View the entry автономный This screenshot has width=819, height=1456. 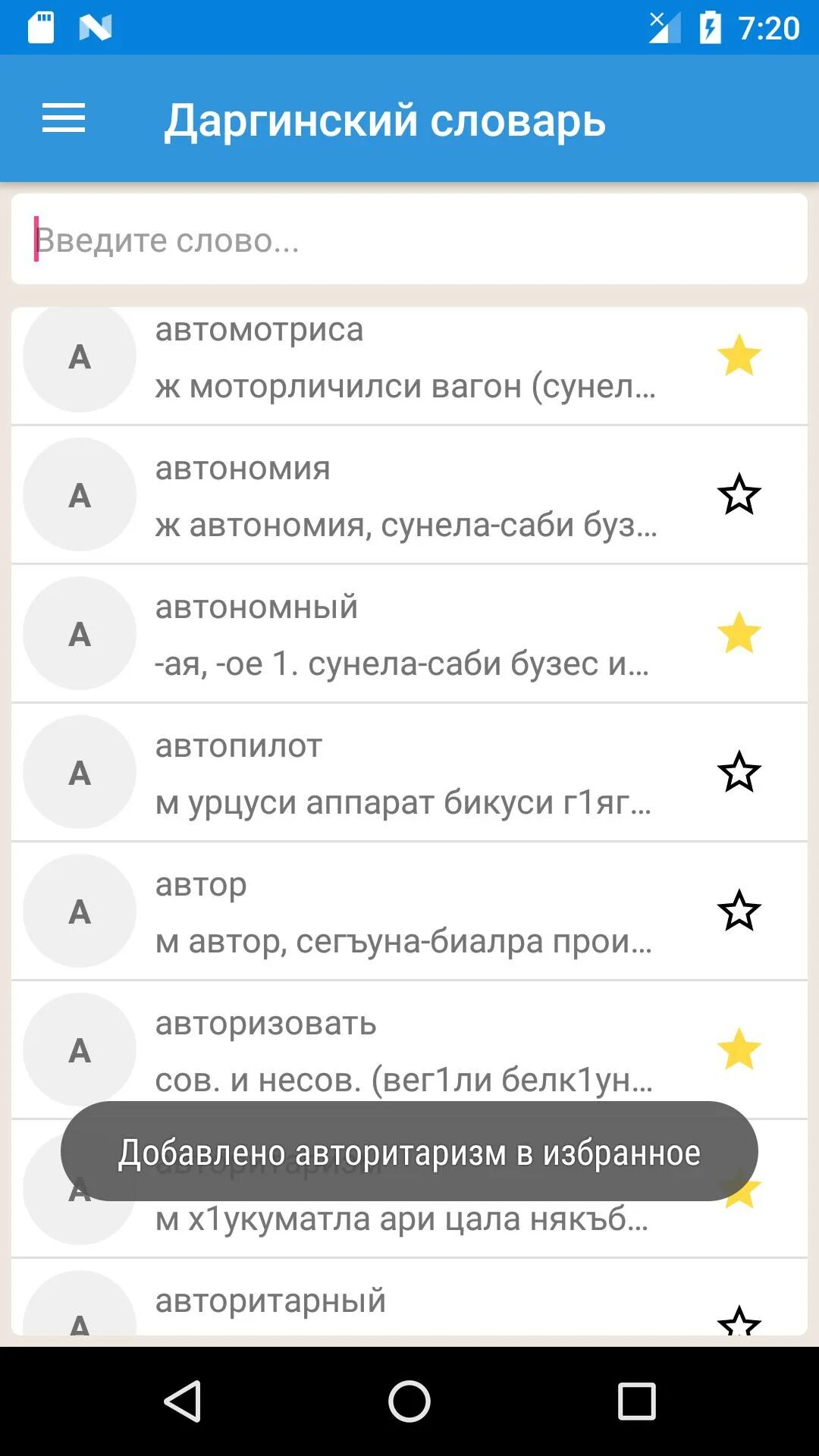[406, 635]
